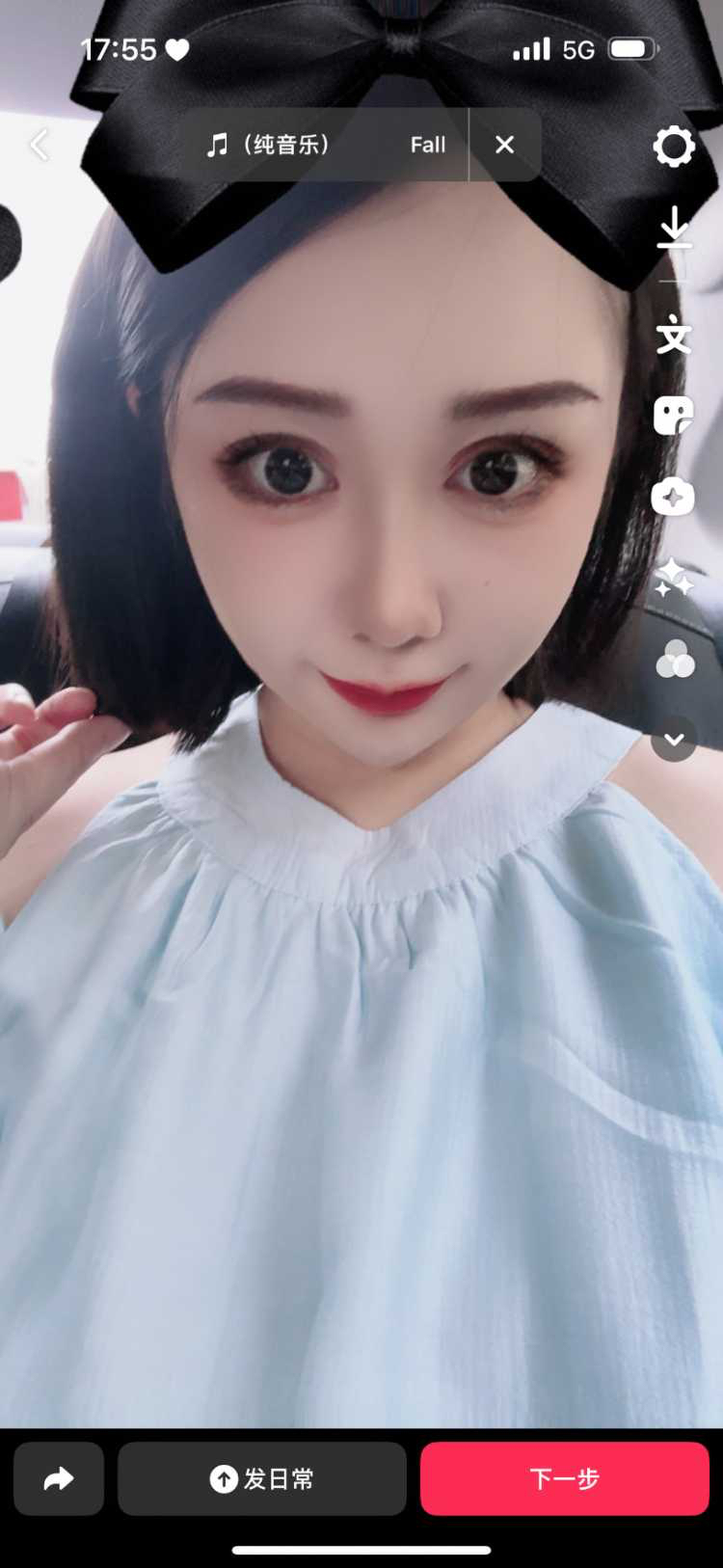Open the filters three-circle icon

[x=674, y=660]
